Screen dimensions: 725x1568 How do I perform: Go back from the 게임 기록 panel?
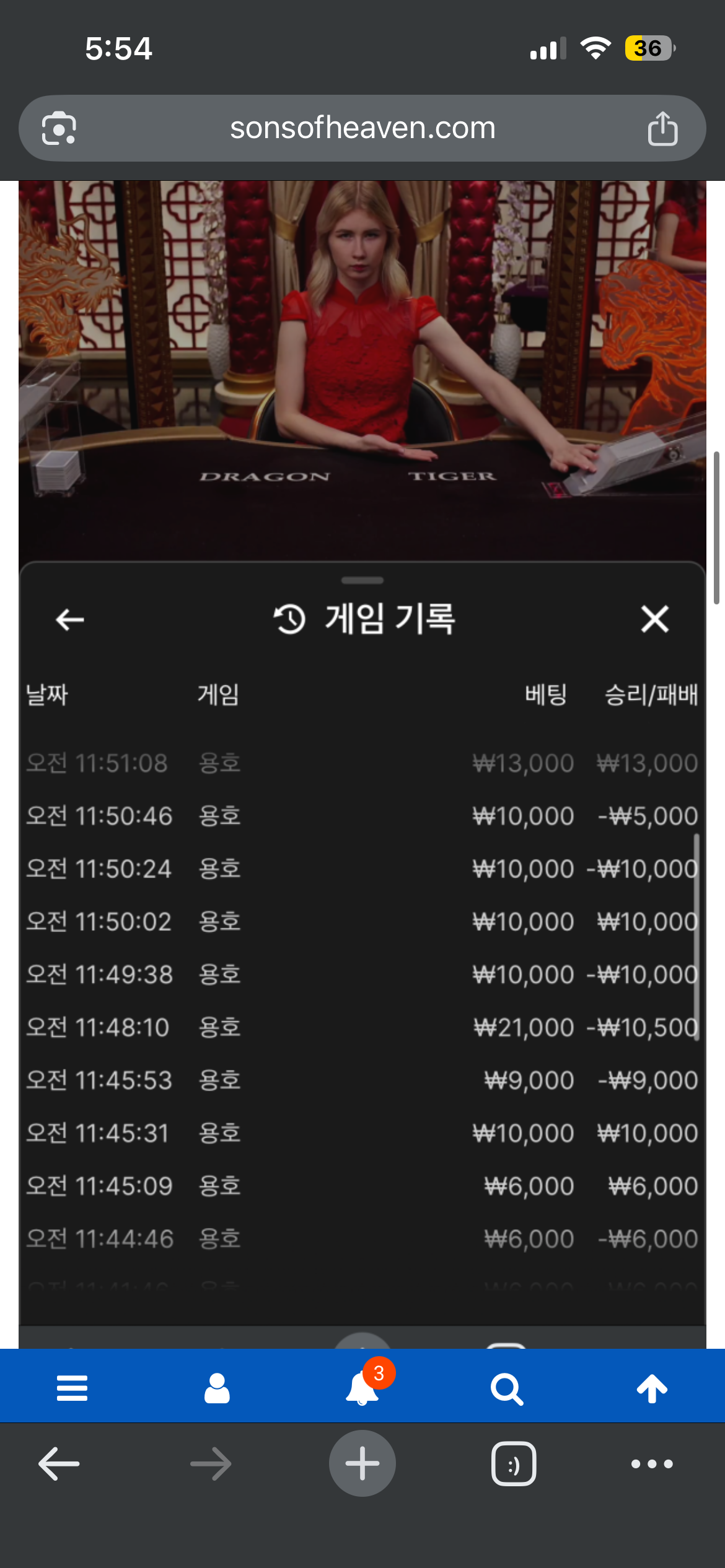(70, 619)
